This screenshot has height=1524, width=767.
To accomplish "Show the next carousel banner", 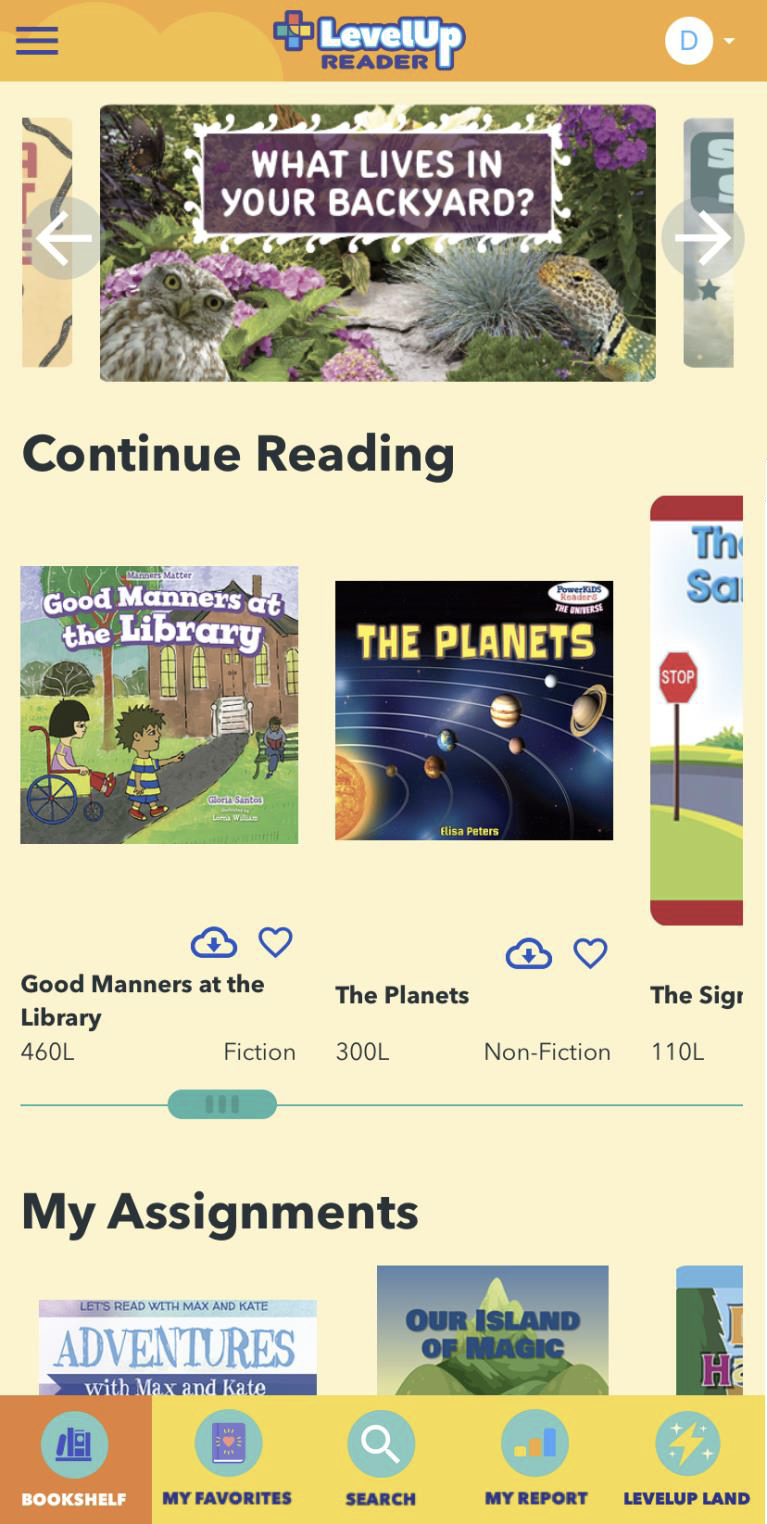I will (702, 238).
